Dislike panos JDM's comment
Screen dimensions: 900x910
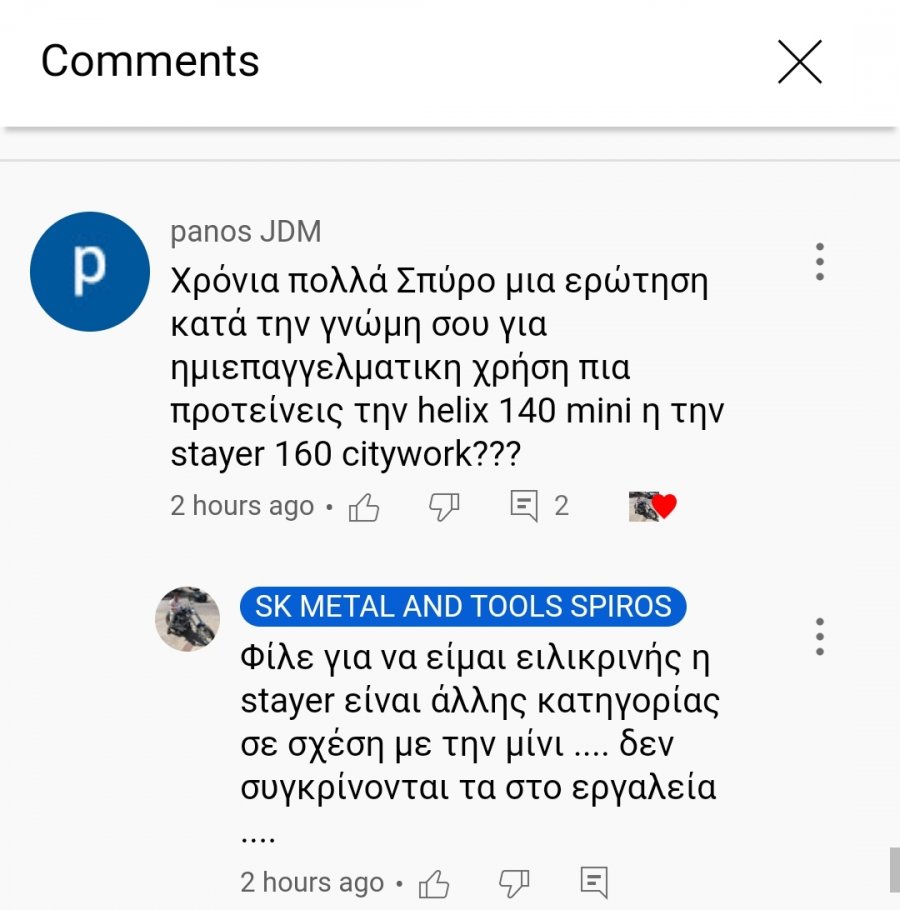click(x=444, y=507)
